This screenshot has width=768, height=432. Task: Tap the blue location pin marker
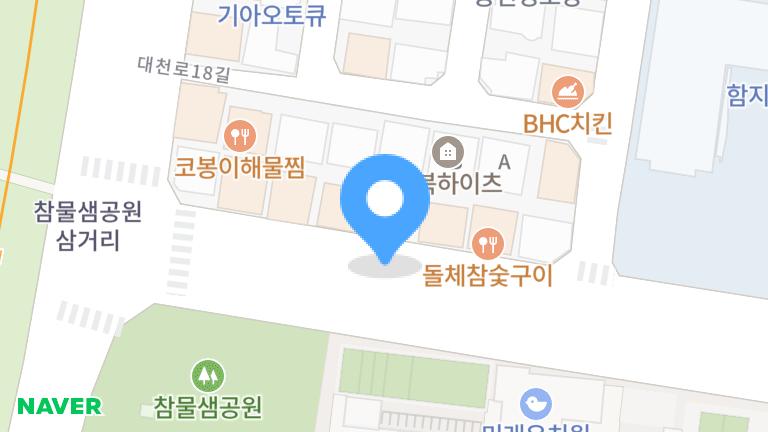[385, 202]
